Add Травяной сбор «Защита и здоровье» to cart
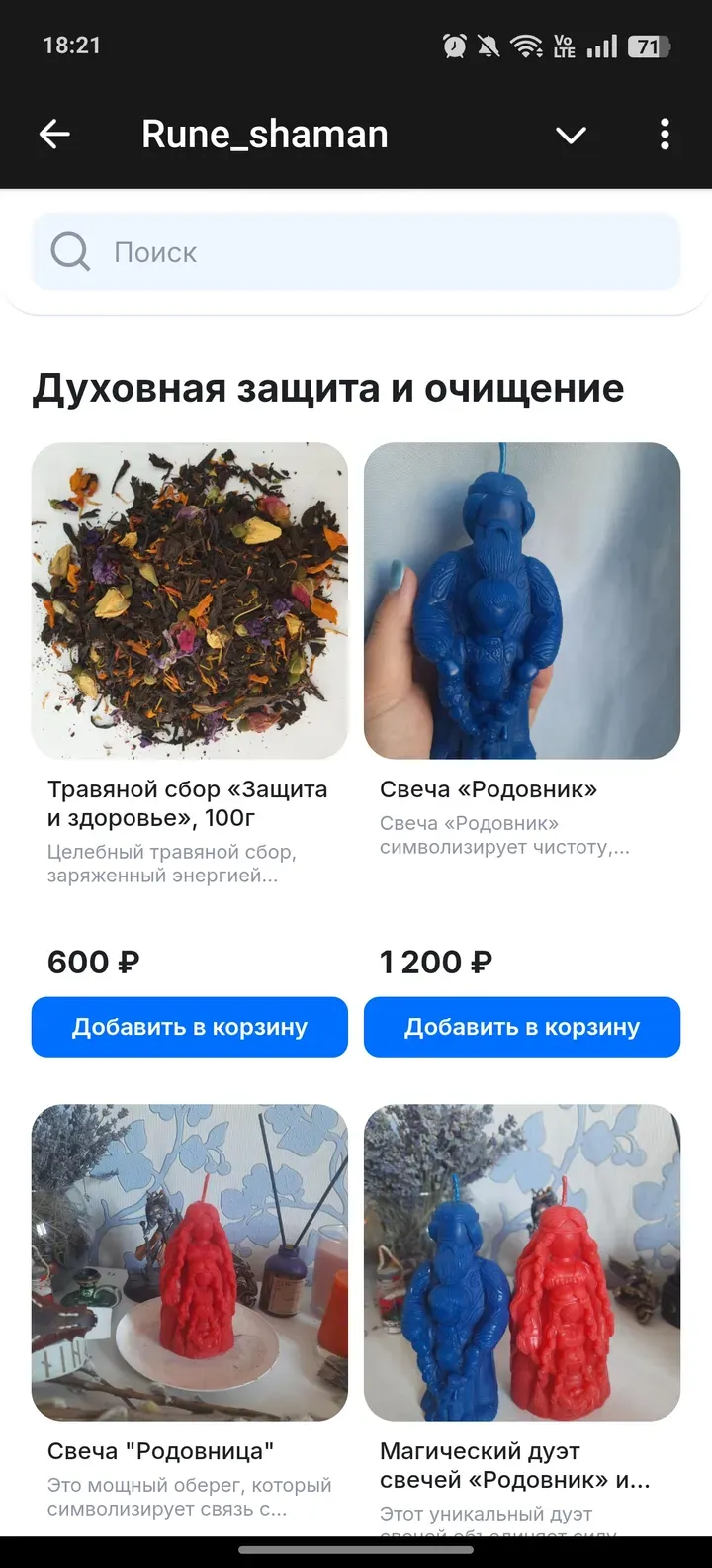Viewport: 712px width, 1568px height. [189, 1027]
